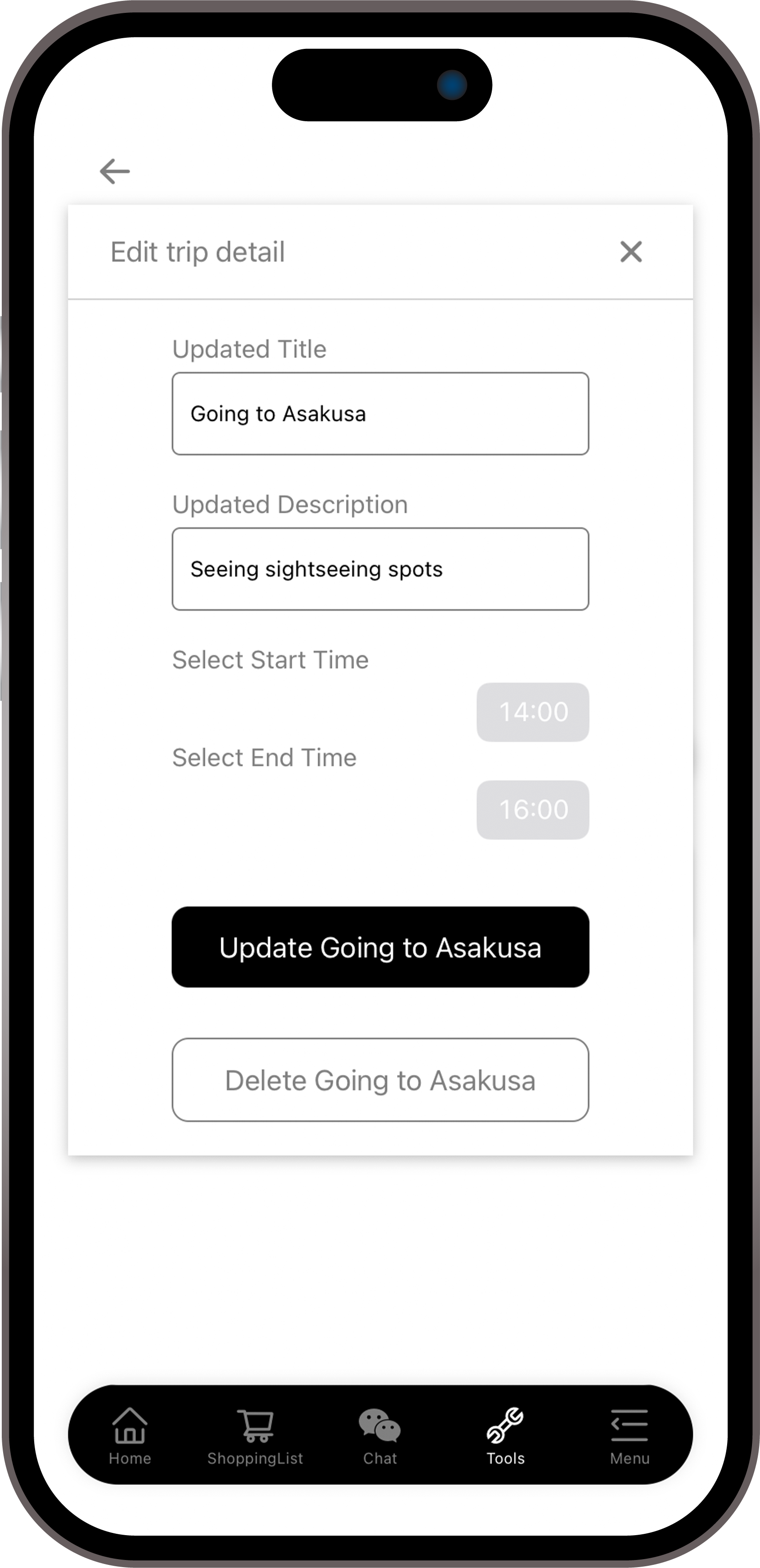
Task: Edit the Updated Title field
Action: (x=380, y=414)
